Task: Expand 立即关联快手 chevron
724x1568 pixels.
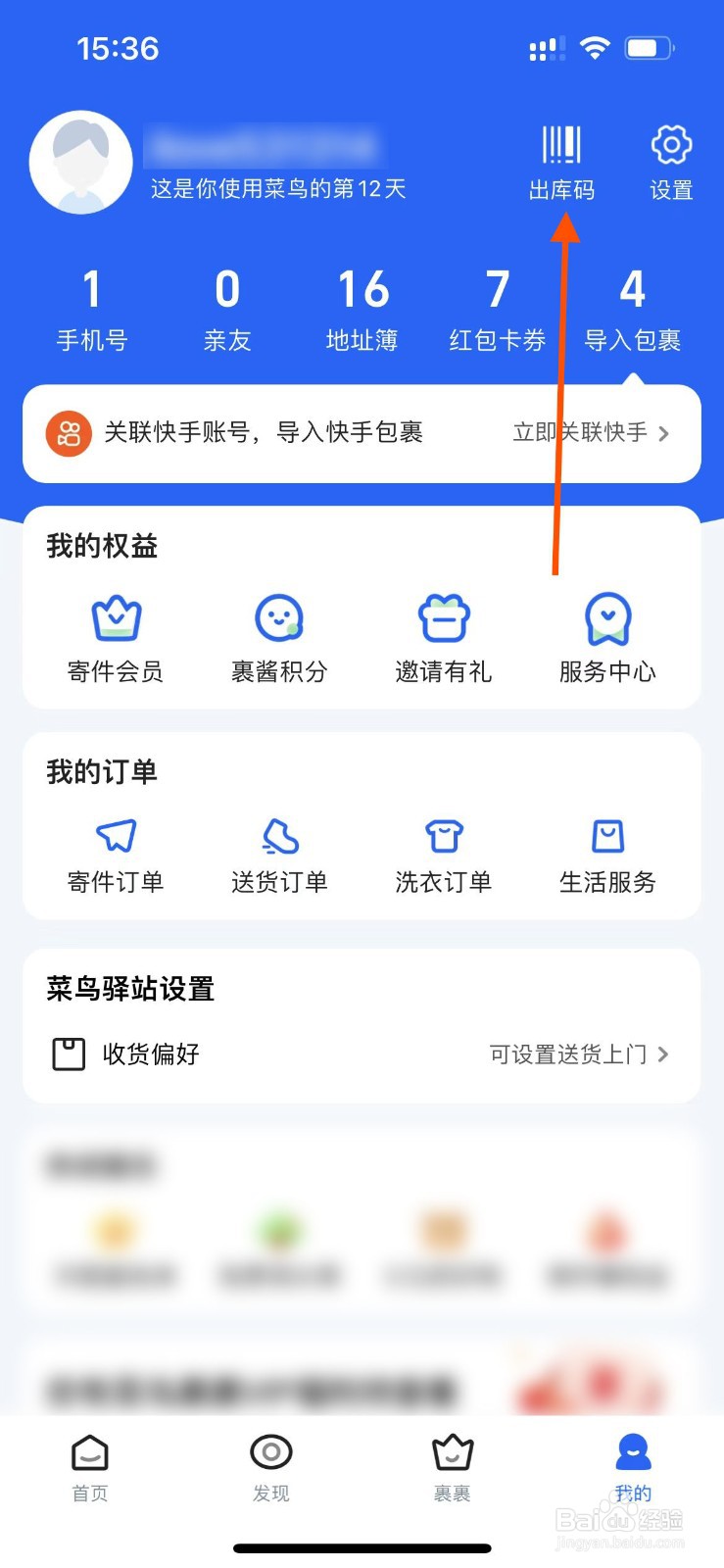Action: 665,432
